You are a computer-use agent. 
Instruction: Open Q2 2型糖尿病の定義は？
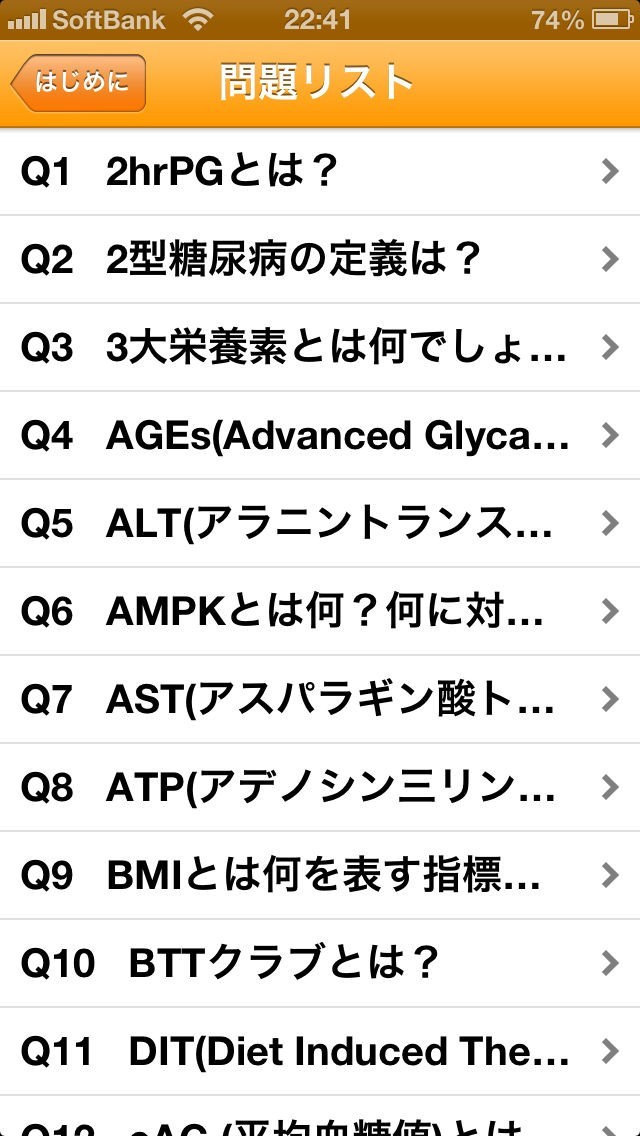tap(320, 260)
